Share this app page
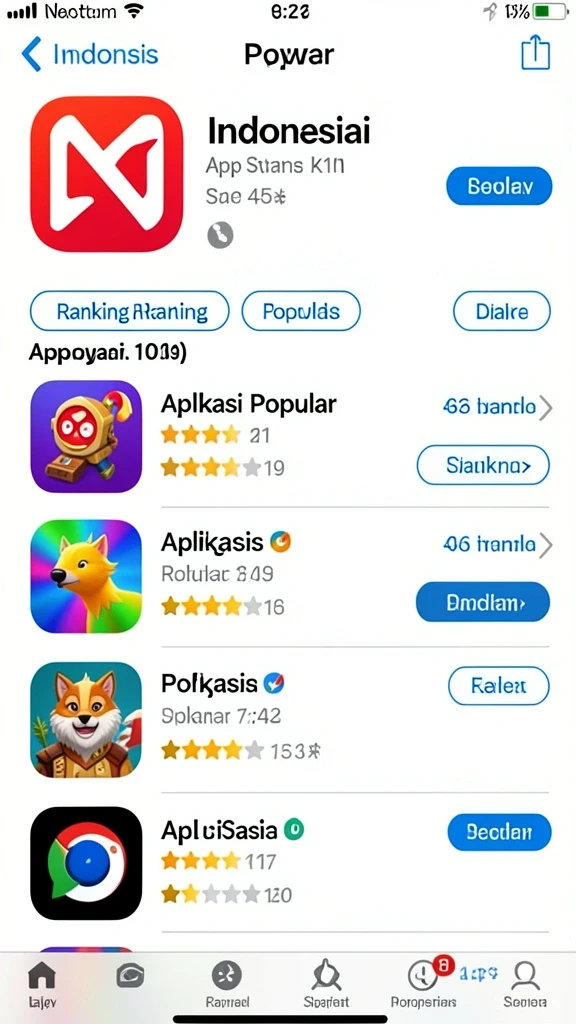The width and height of the screenshot is (576, 1024). (x=536, y=54)
